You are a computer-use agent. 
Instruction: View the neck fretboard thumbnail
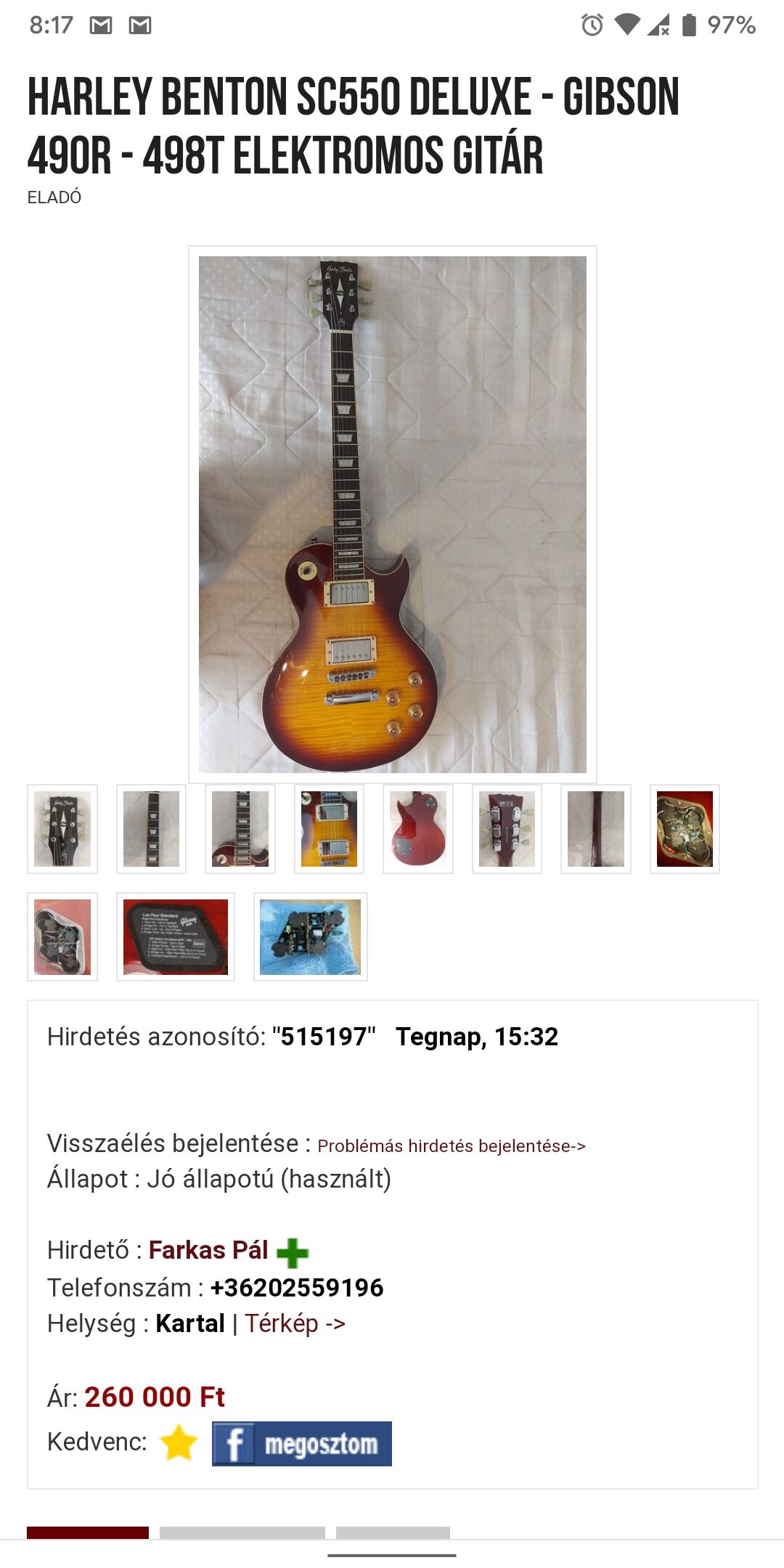(x=151, y=829)
